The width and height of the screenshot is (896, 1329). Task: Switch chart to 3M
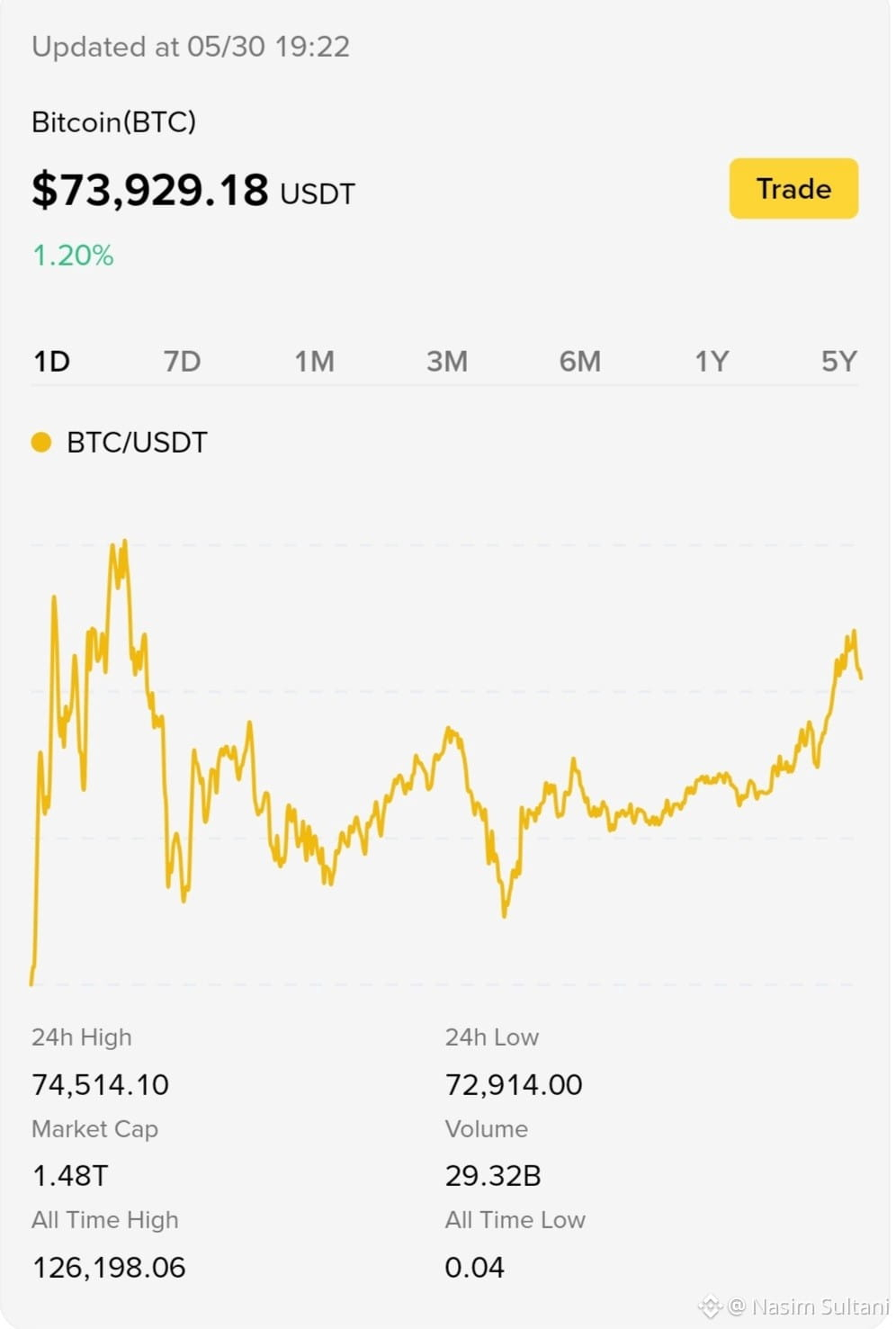click(x=446, y=362)
